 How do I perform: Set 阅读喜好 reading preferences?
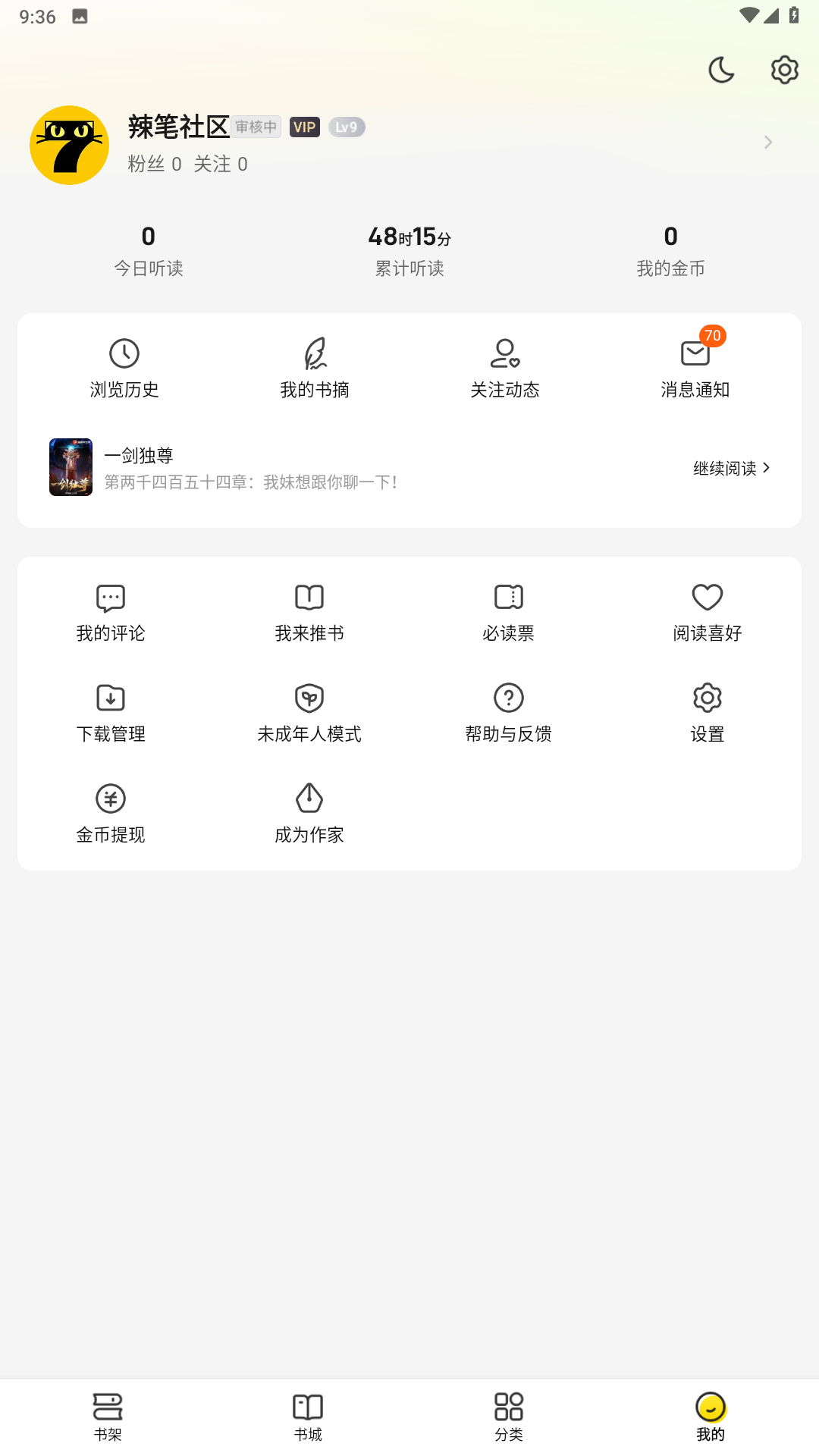[x=708, y=613]
